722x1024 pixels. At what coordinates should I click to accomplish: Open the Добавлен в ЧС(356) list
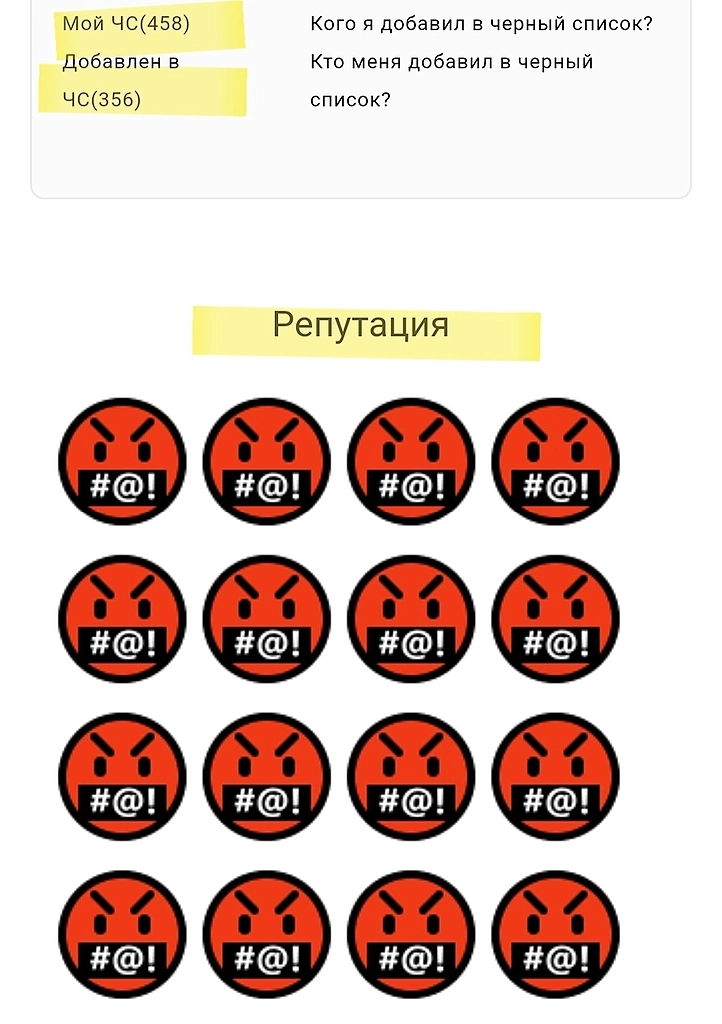(x=120, y=81)
